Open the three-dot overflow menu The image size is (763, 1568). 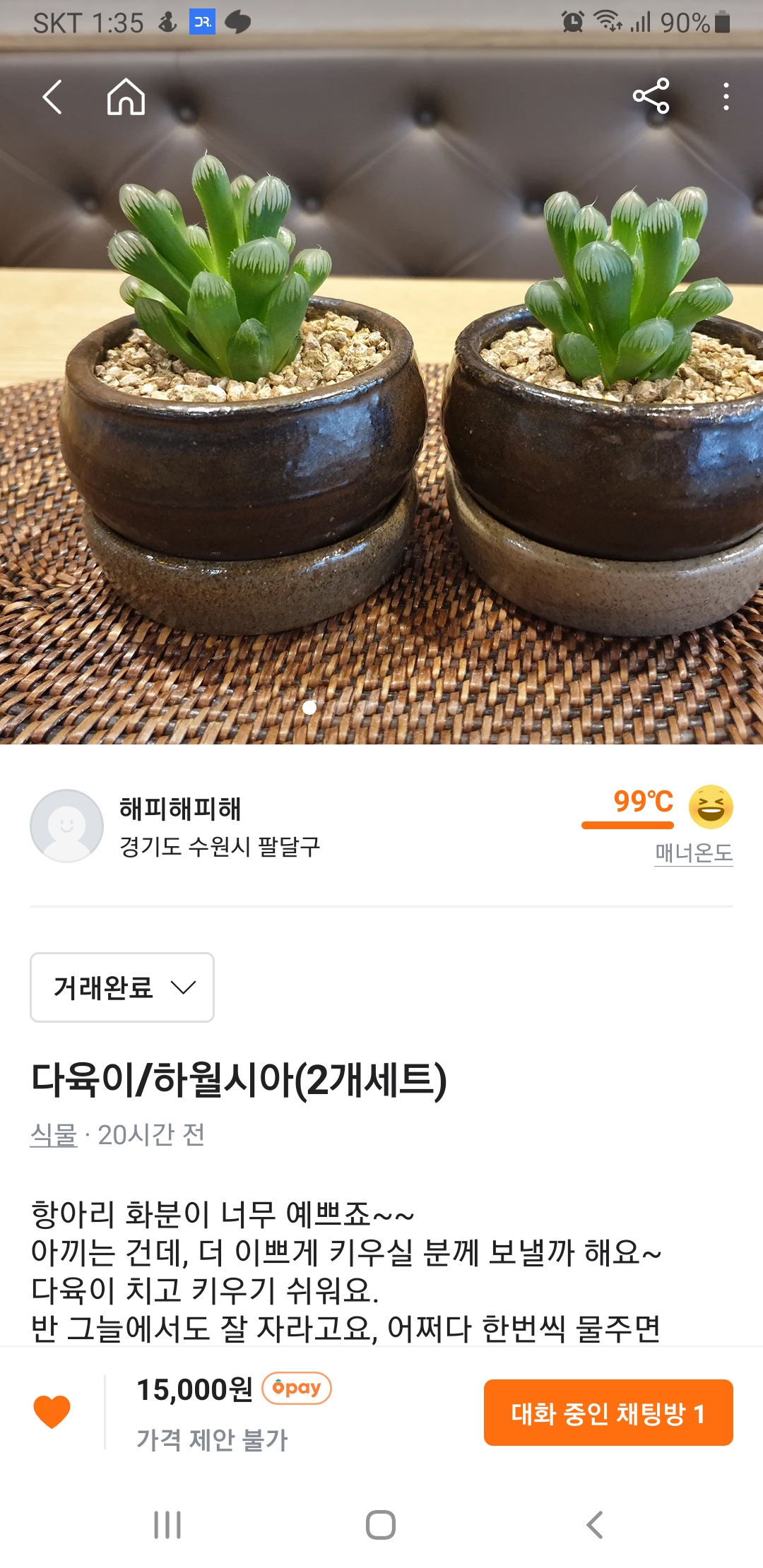(726, 97)
